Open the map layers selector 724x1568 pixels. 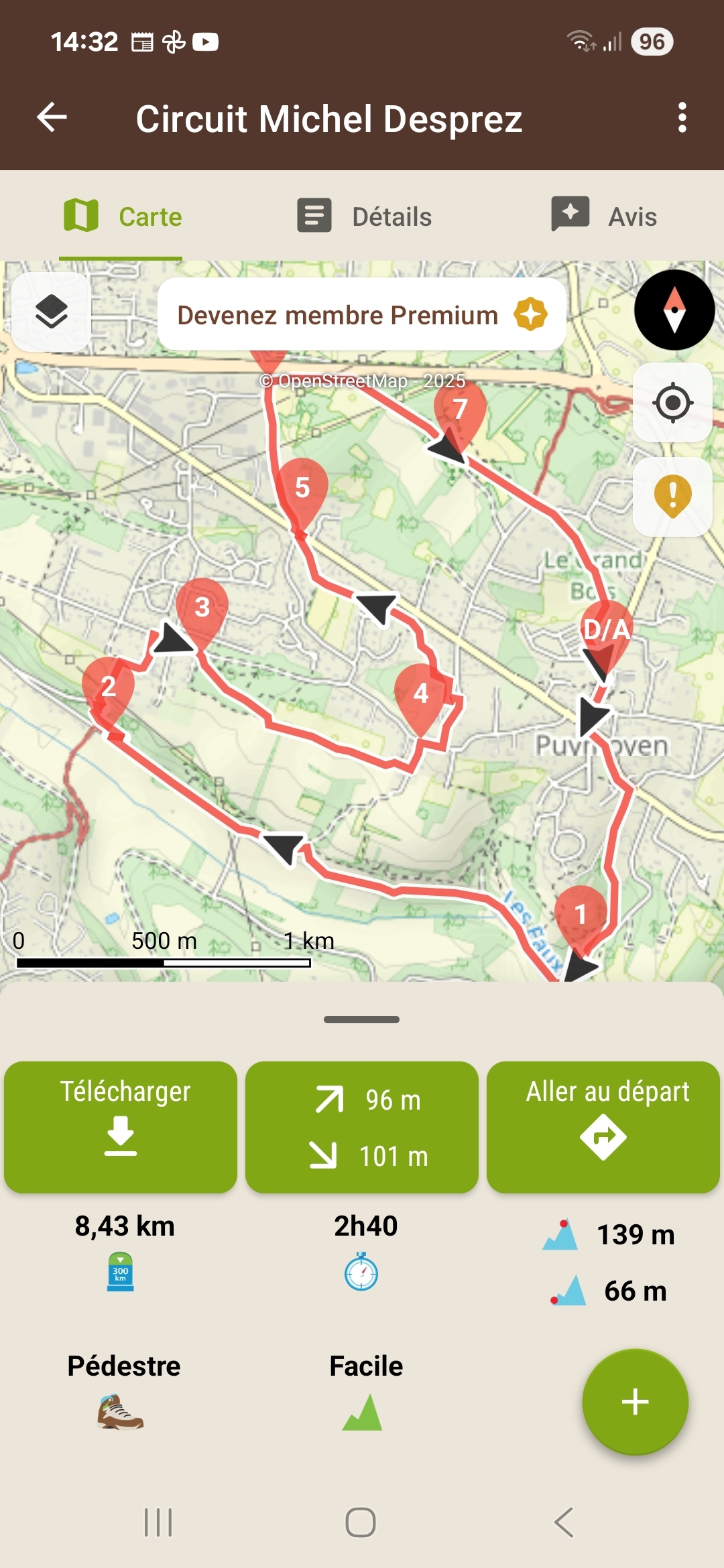tap(51, 312)
